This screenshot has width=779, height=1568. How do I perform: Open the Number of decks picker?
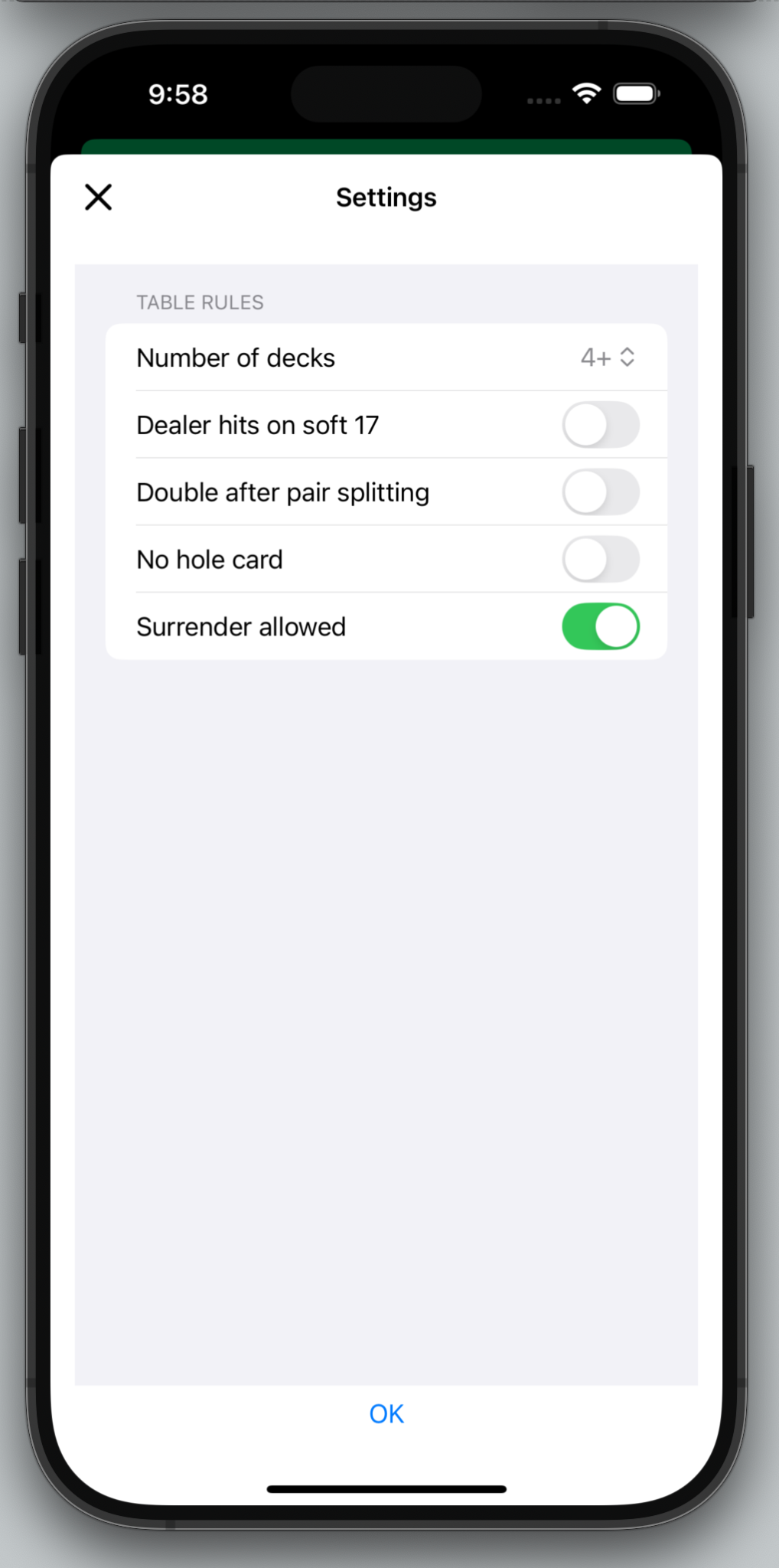tap(608, 358)
